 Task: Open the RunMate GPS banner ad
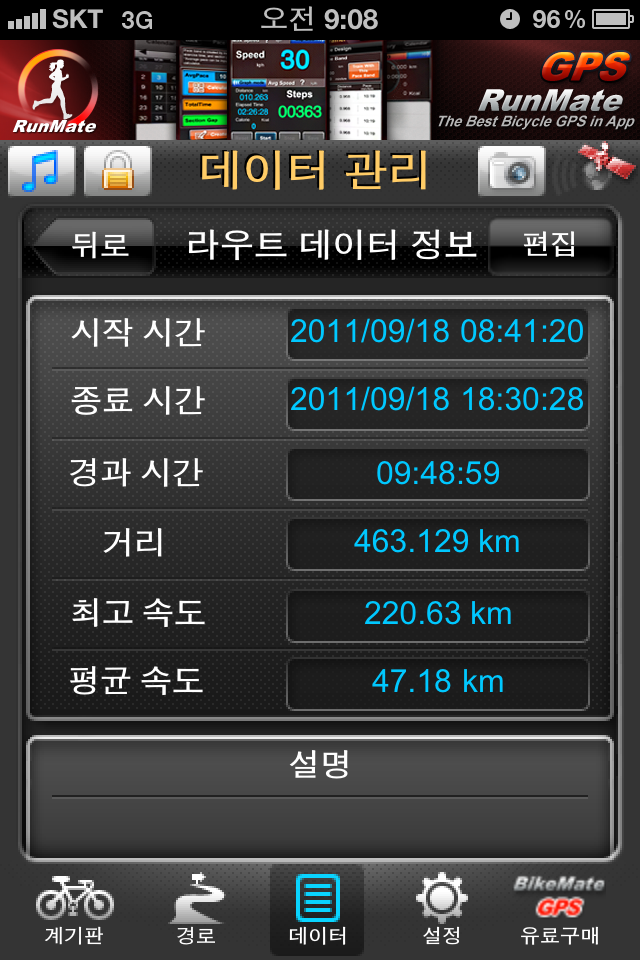(x=320, y=90)
